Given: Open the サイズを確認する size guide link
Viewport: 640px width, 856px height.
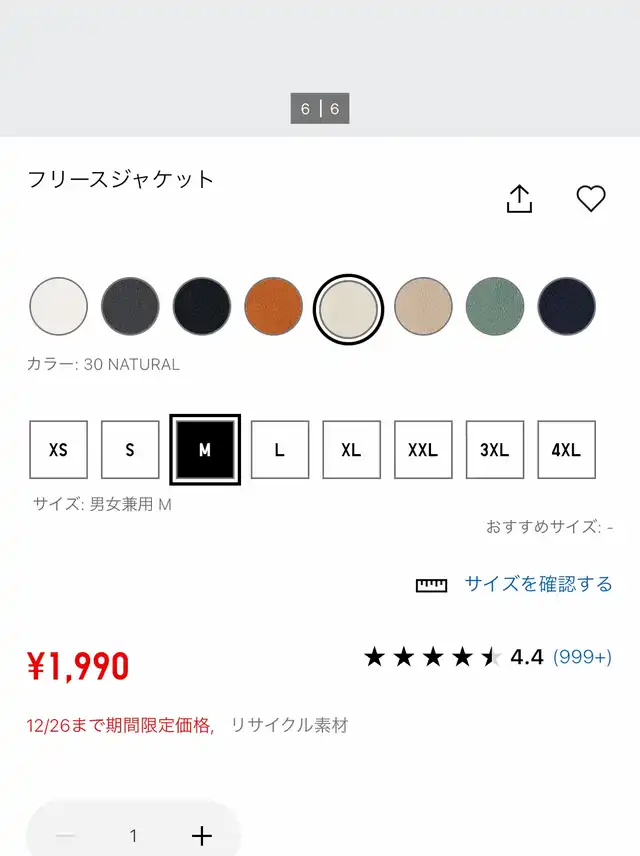Looking at the screenshot, I should pyautogui.click(x=538, y=584).
